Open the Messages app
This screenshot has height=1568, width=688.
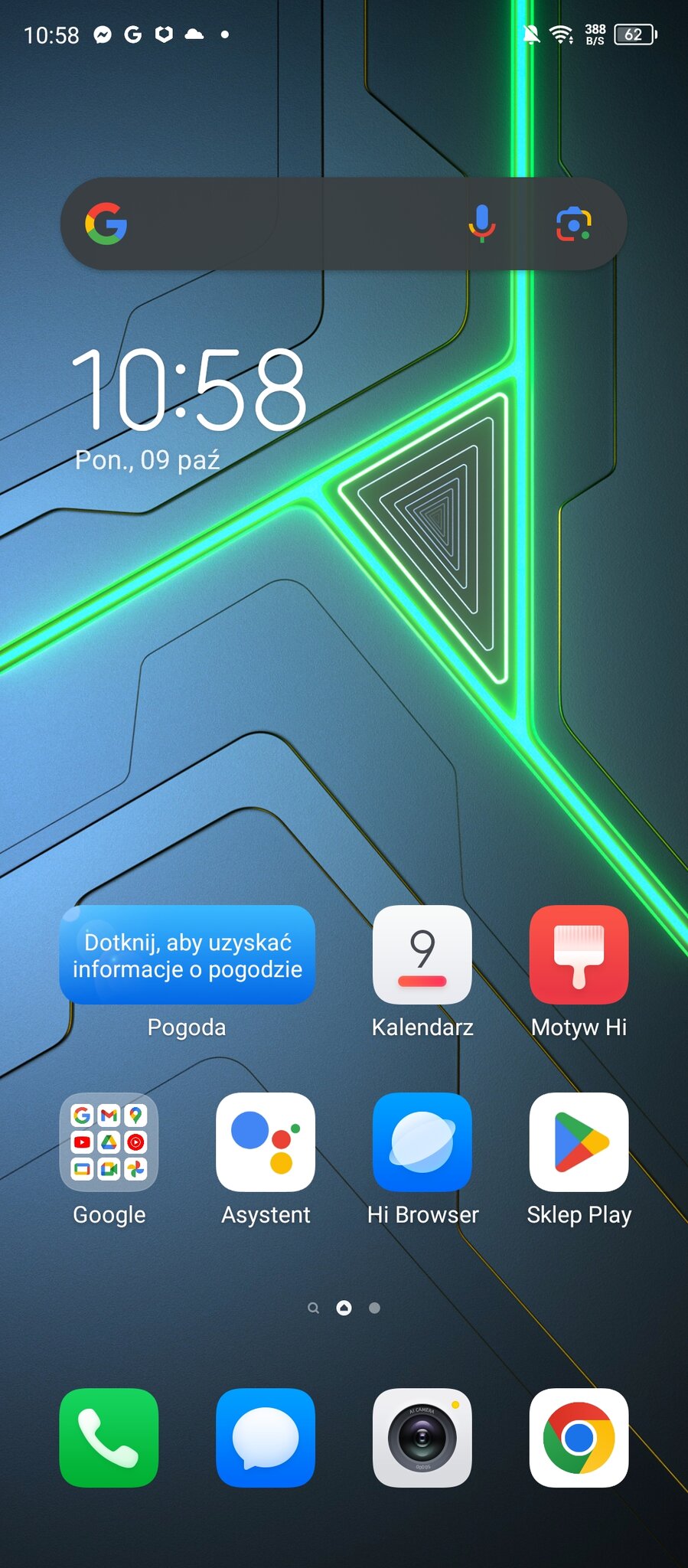266,1437
